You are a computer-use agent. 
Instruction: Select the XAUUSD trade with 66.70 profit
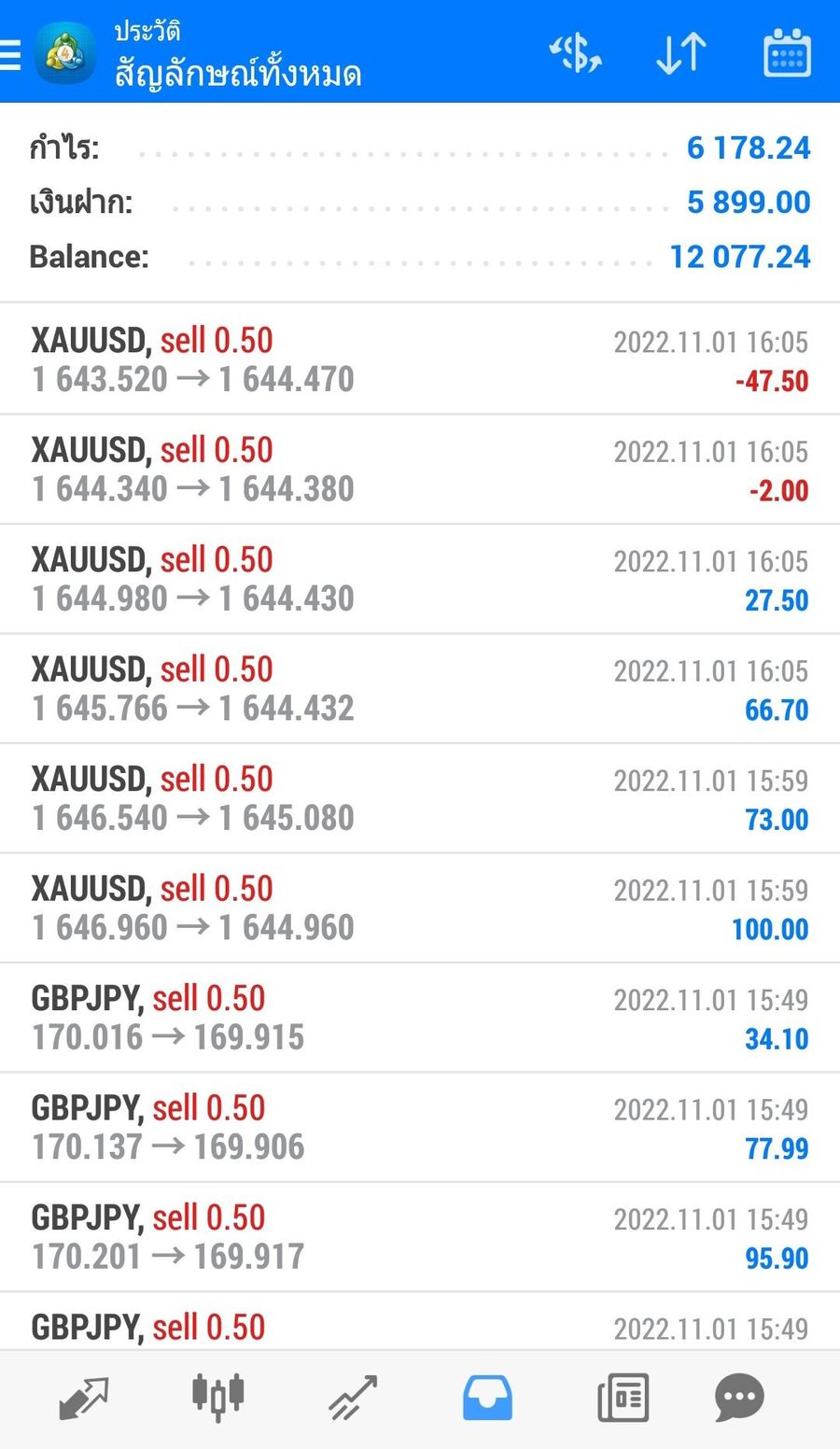(x=420, y=689)
